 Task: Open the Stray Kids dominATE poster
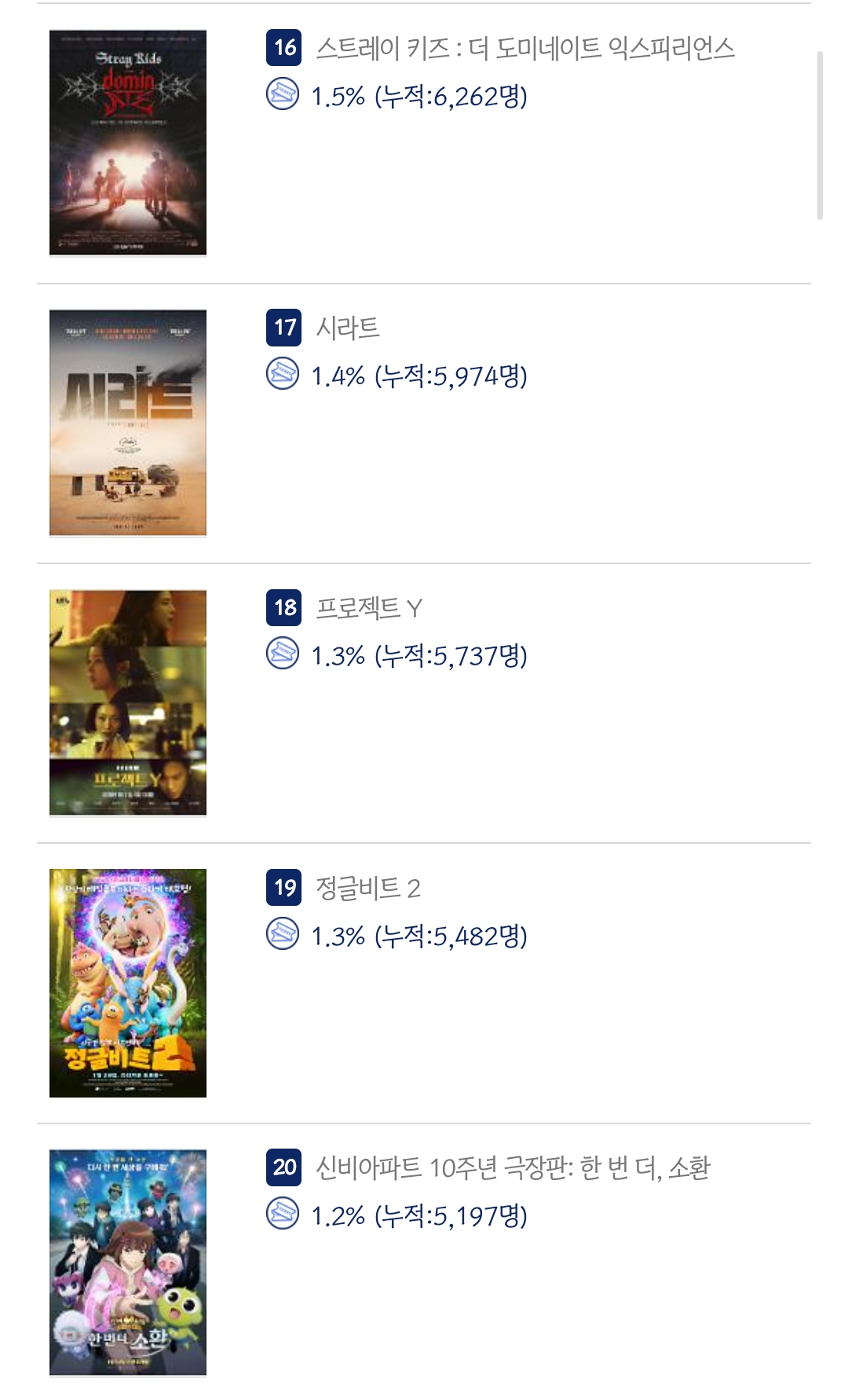128,143
